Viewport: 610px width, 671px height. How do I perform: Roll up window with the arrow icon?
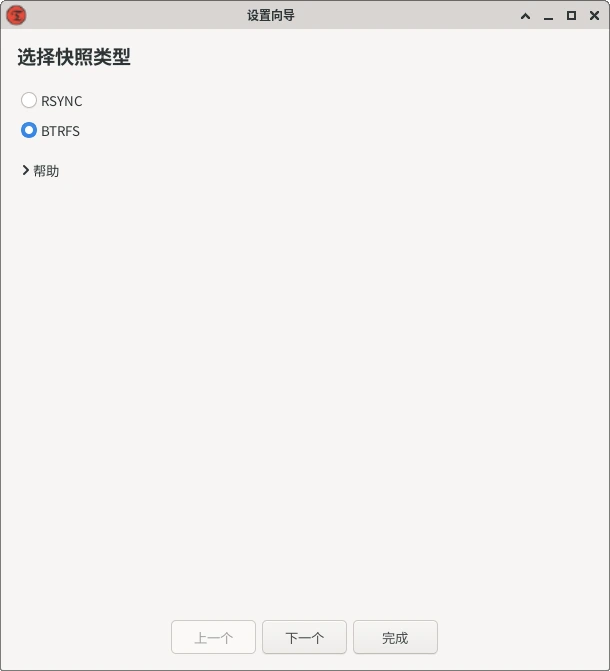pyautogui.click(x=525, y=15)
